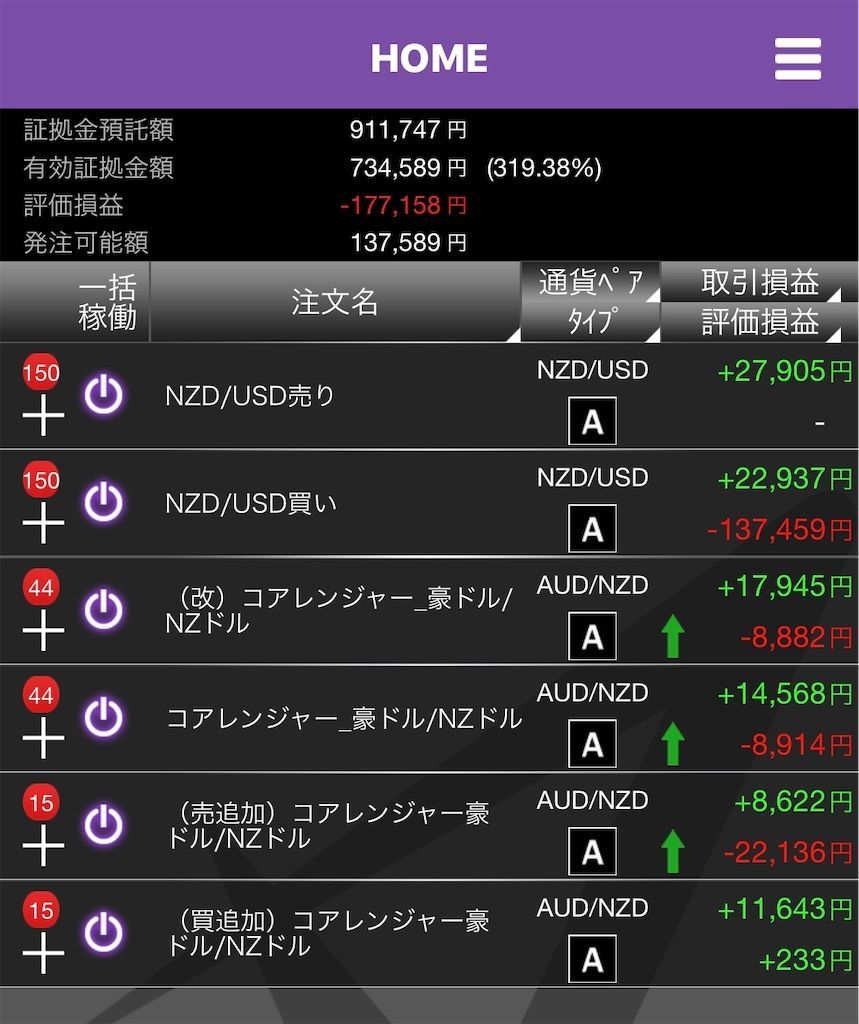This screenshot has height=1024, width=859.
Task: Click the A type icon on NZD/USD売り row
Action: point(591,422)
